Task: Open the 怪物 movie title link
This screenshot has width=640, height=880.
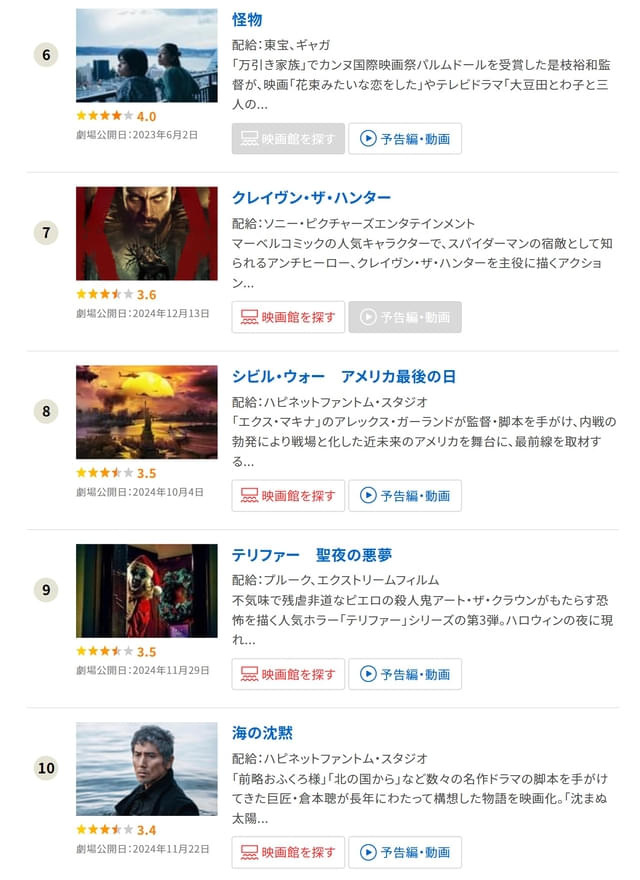Action: tap(247, 20)
